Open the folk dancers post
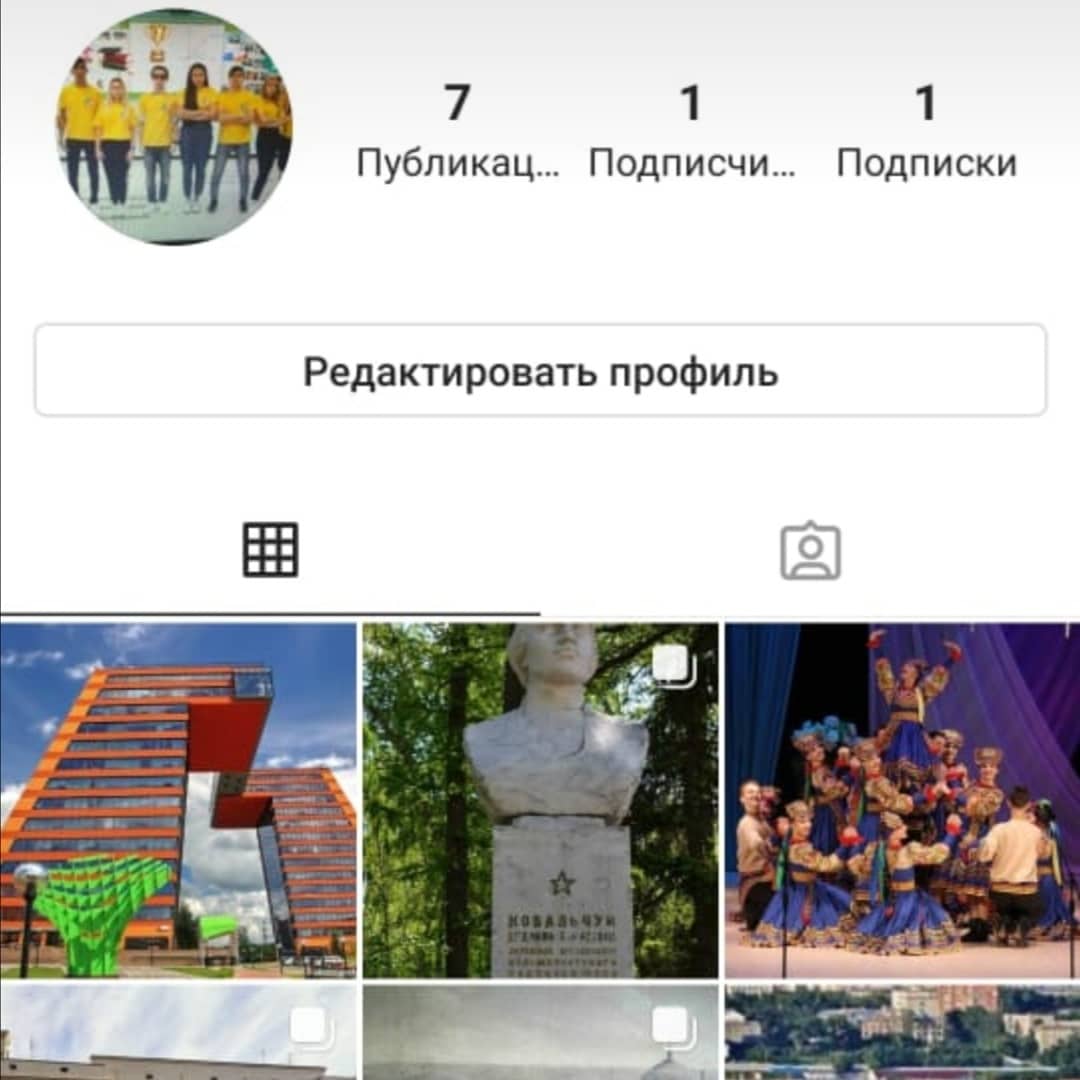1080x1080 pixels. 902,800
